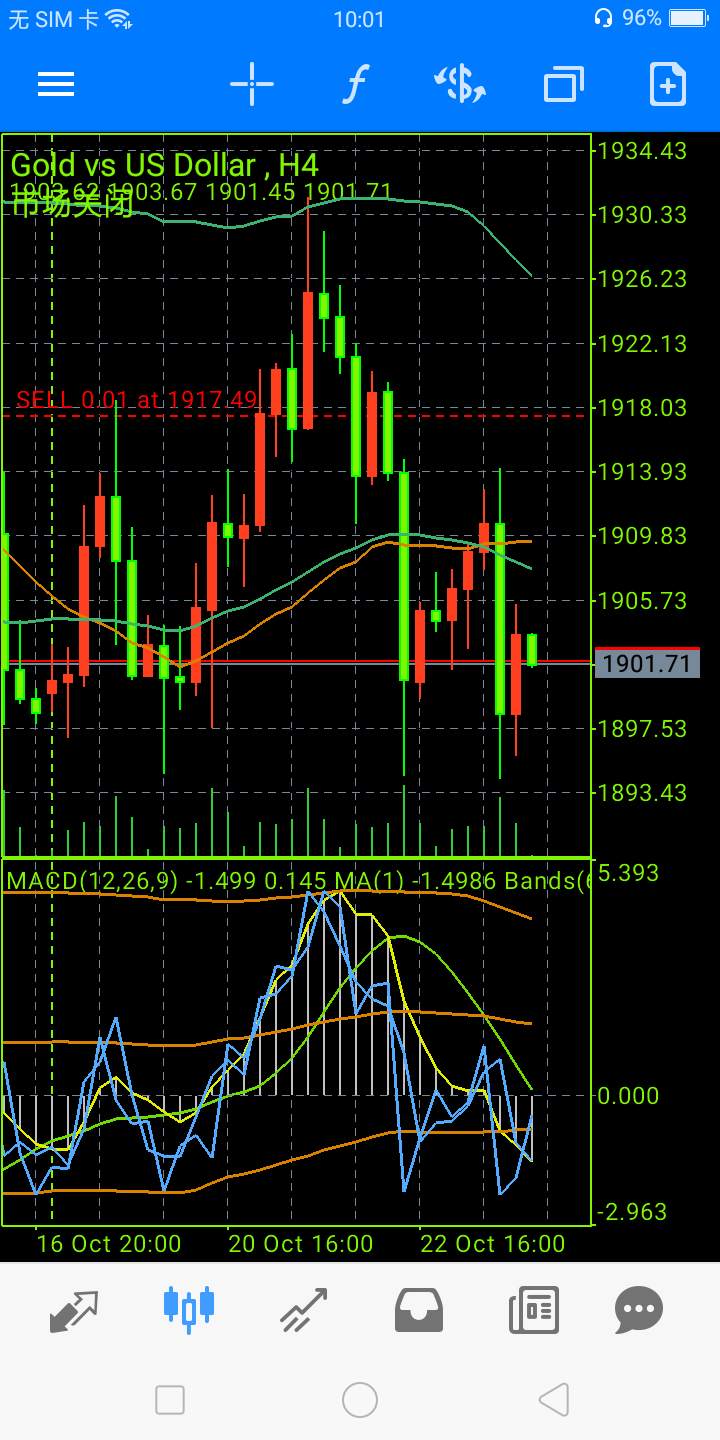Switch to the News tab
The image size is (720, 1440).
point(534,1310)
